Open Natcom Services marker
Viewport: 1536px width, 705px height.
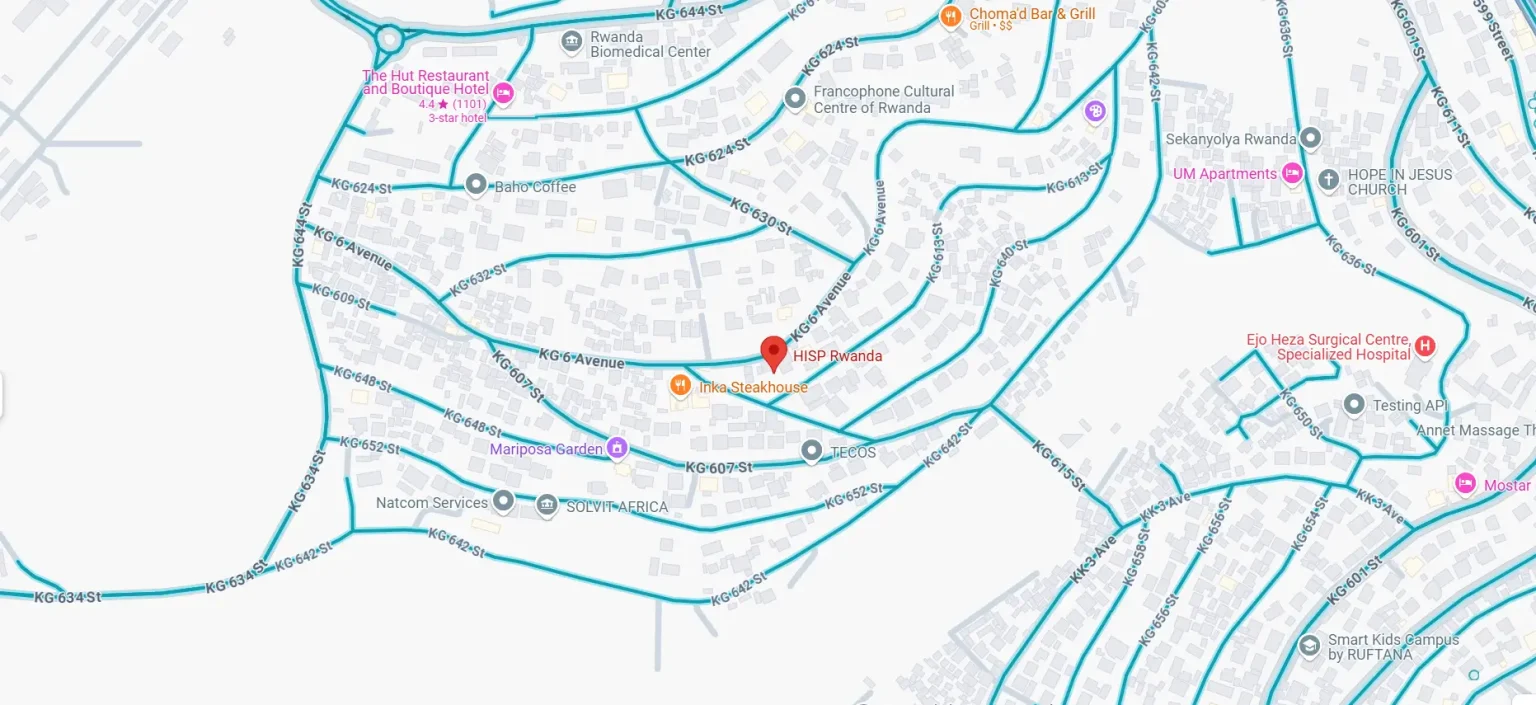(x=503, y=500)
